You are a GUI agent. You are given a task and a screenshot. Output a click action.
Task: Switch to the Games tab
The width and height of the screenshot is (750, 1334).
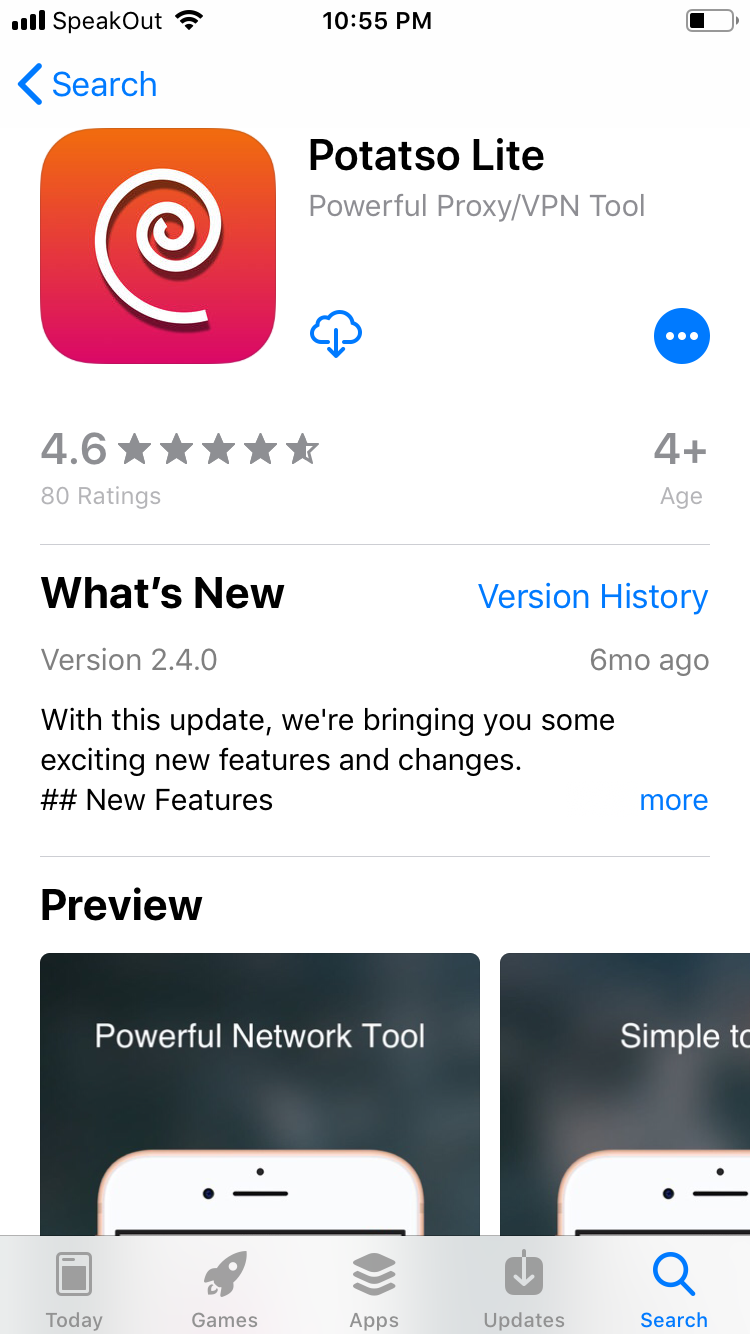pyautogui.click(x=224, y=1290)
